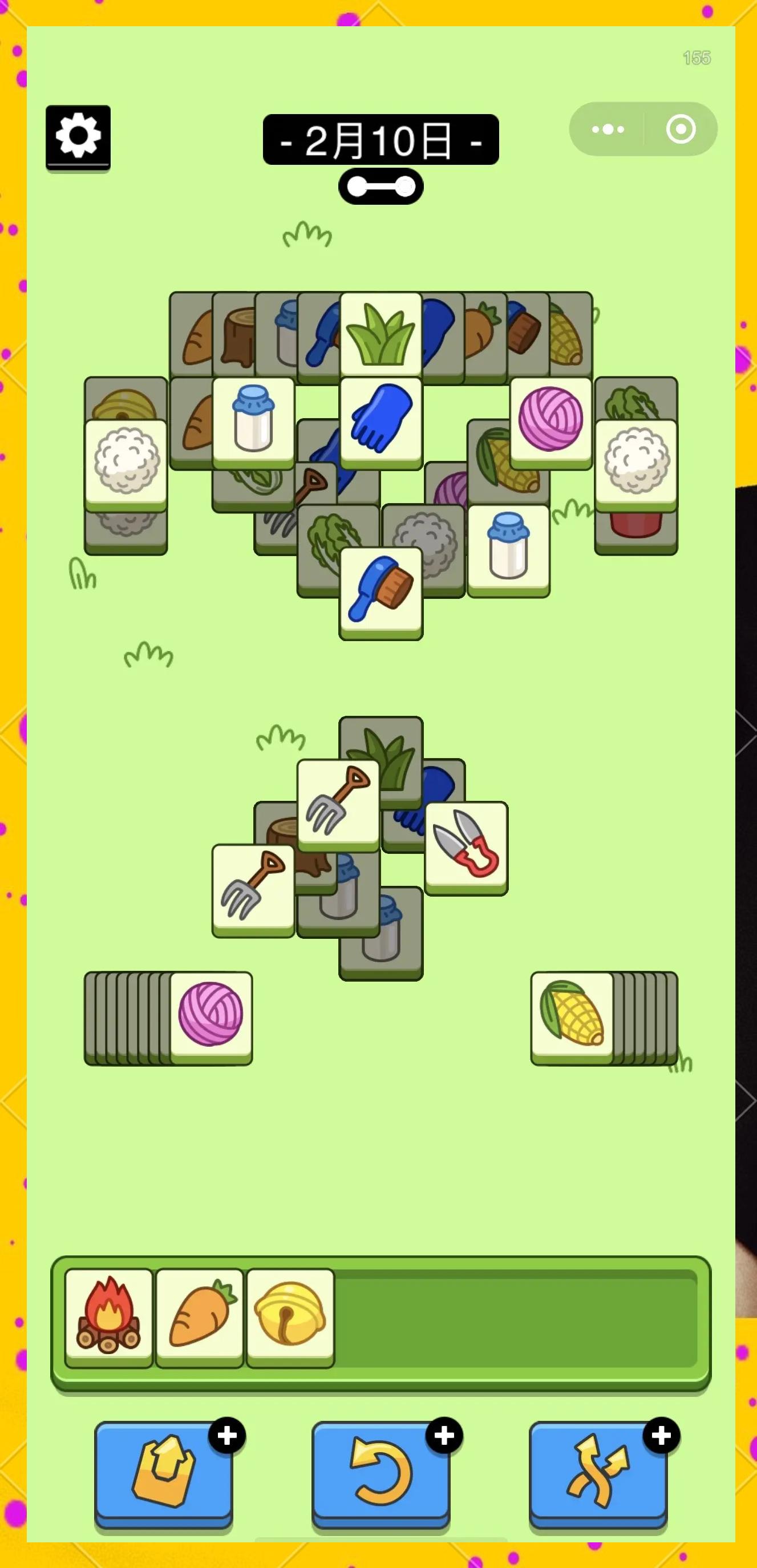Select the pitchfork tile covering the tree stump
This screenshot has width=757, height=1568.
tap(338, 803)
